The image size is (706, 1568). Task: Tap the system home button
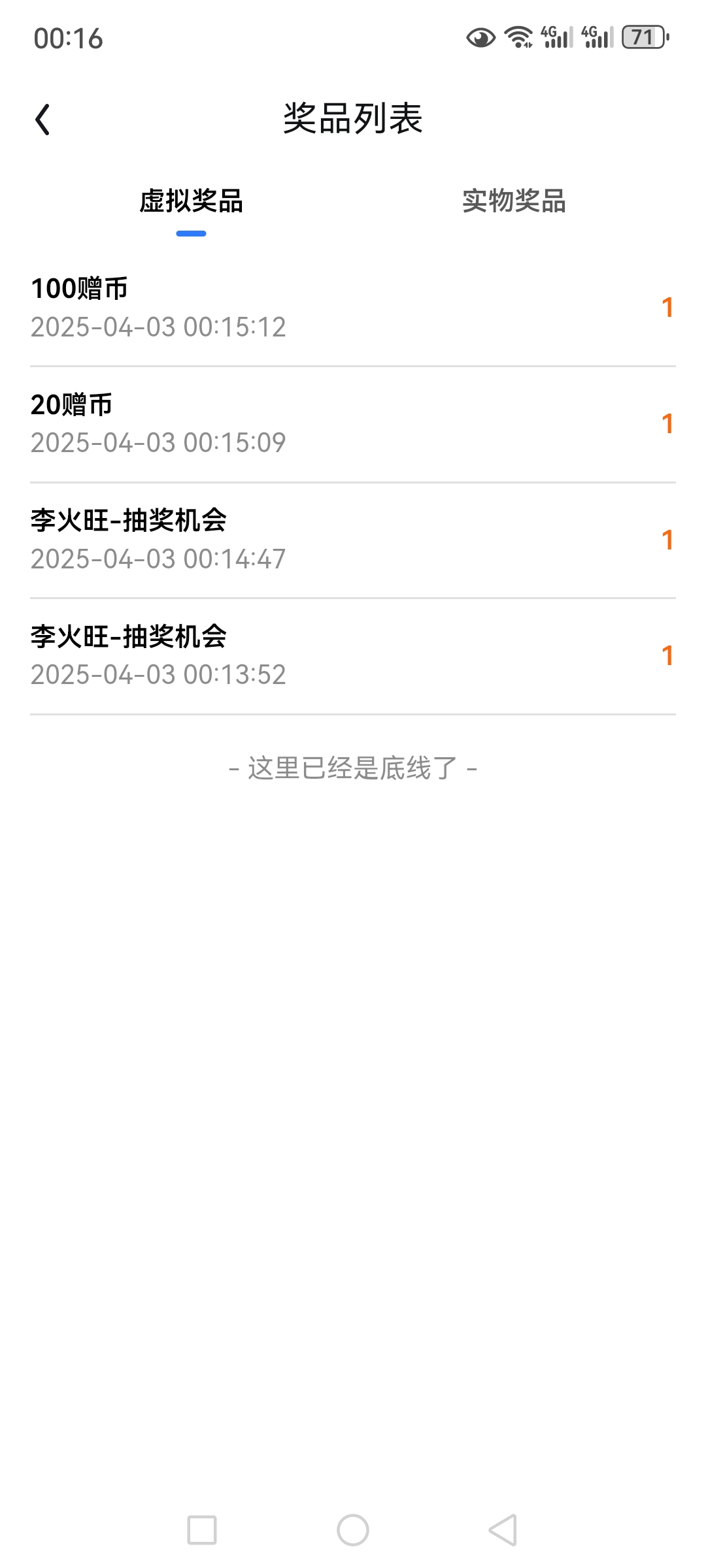click(x=353, y=1530)
